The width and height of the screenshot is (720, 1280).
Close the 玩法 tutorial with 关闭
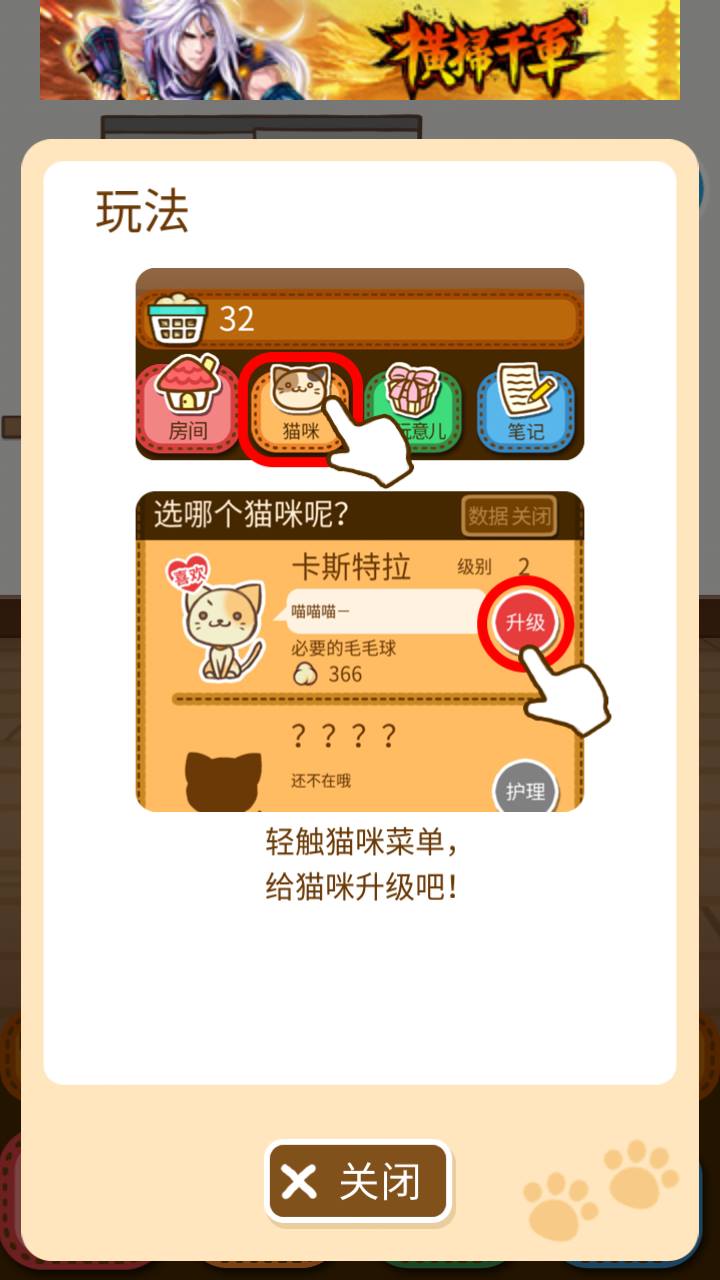tap(359, 1182)
